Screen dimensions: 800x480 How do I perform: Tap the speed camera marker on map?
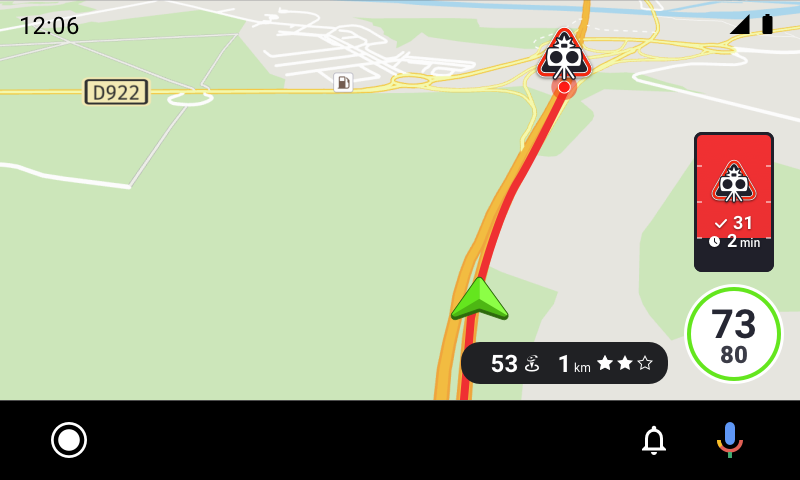point(564,56)
